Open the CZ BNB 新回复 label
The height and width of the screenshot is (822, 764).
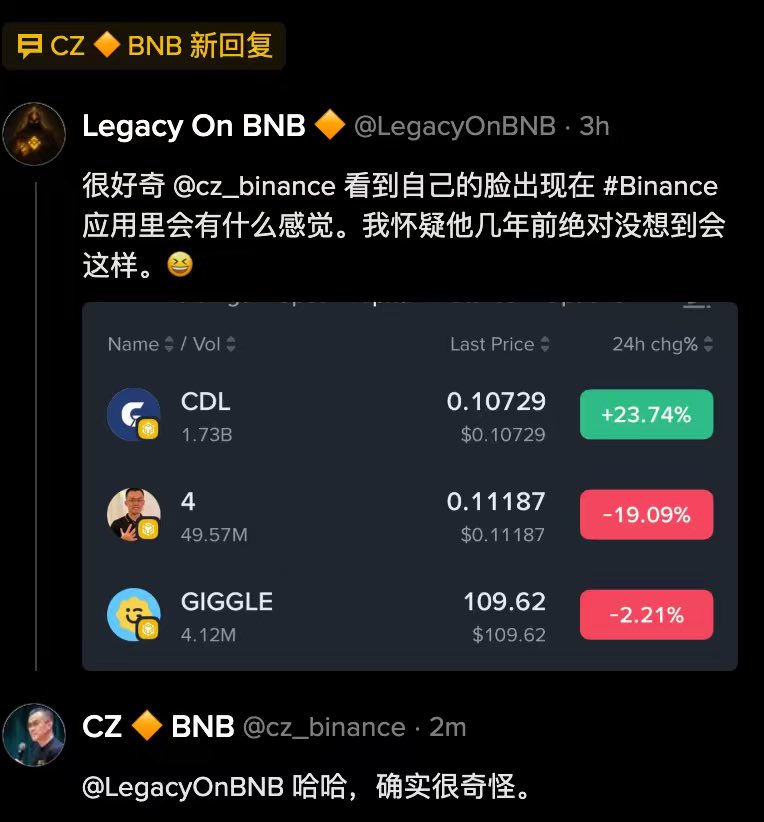pyautogui.click(x=145, y=46)
